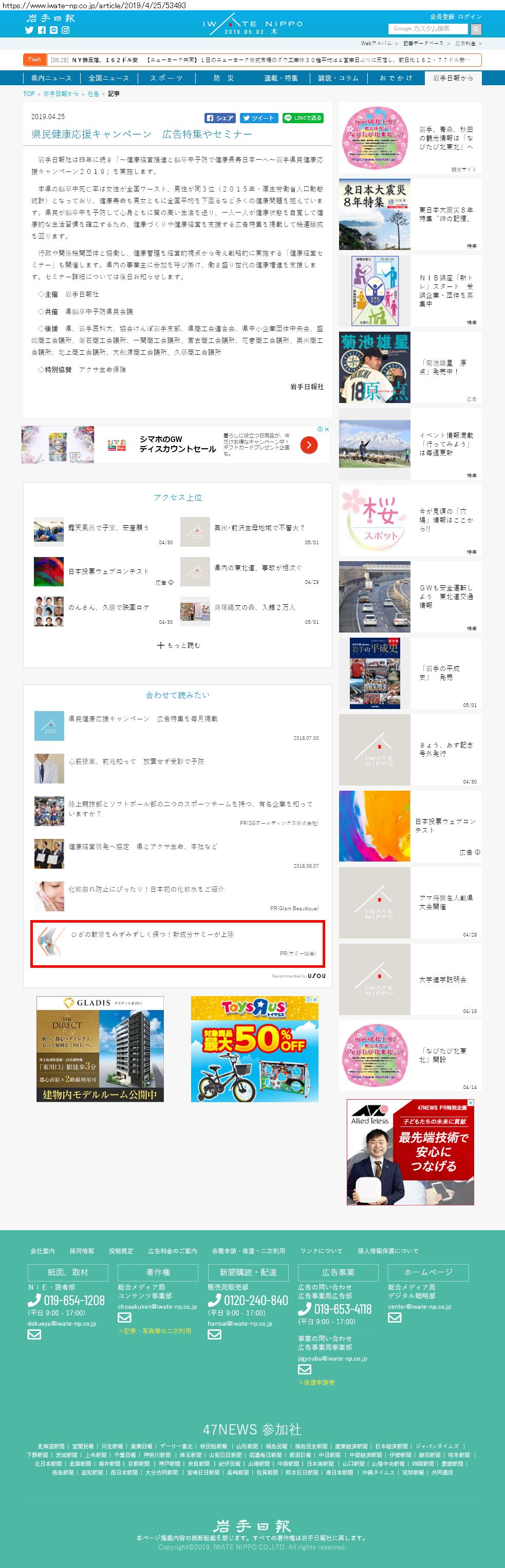Switch to 県内ニュース tab
Image resolution: width=505 pixels, height=1568 pixels.
coord(51,78)
